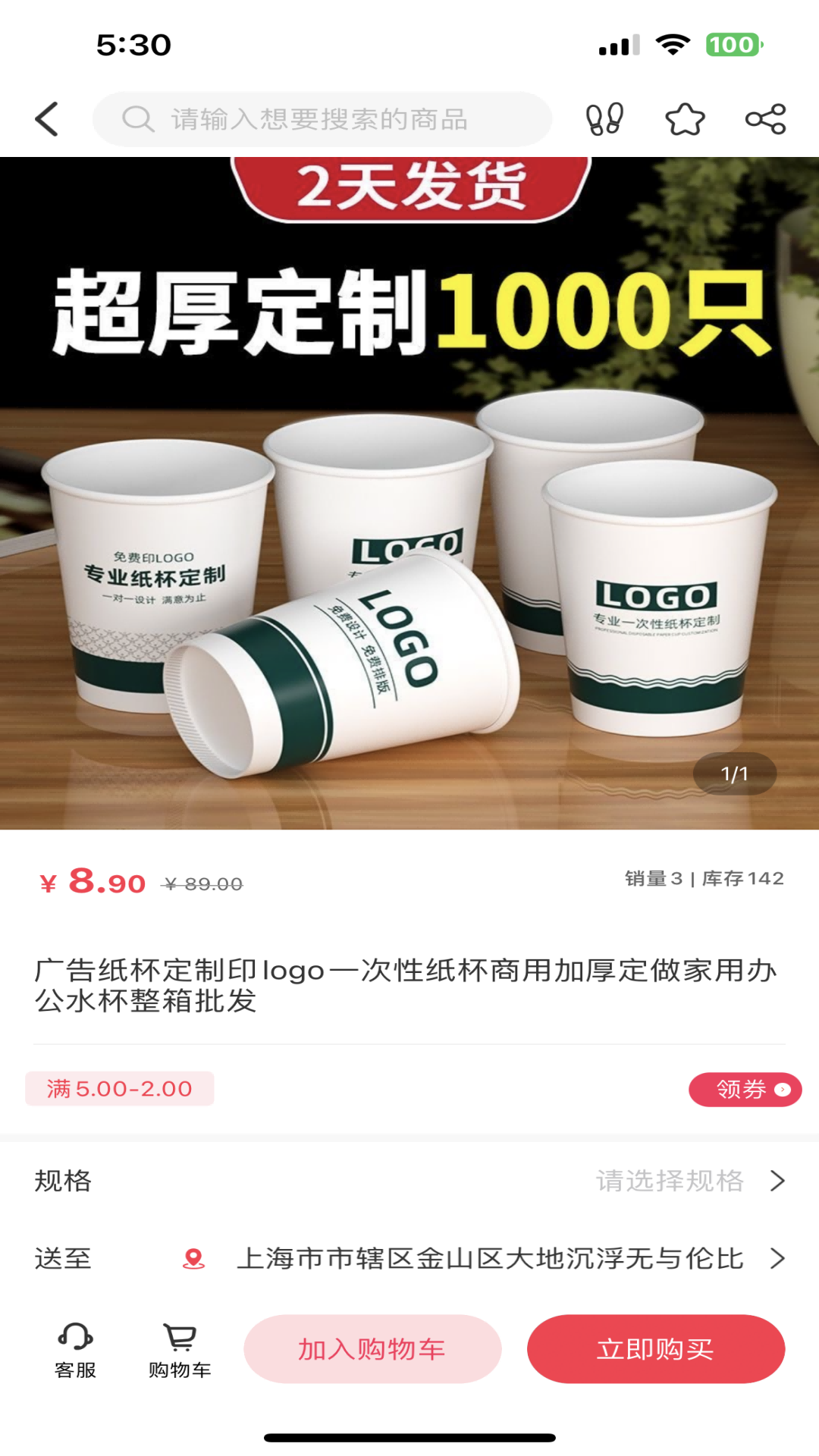This screenshot has width=819, height=1456.
Task: Buy now with 立即购买
Action: (655, 1349)
